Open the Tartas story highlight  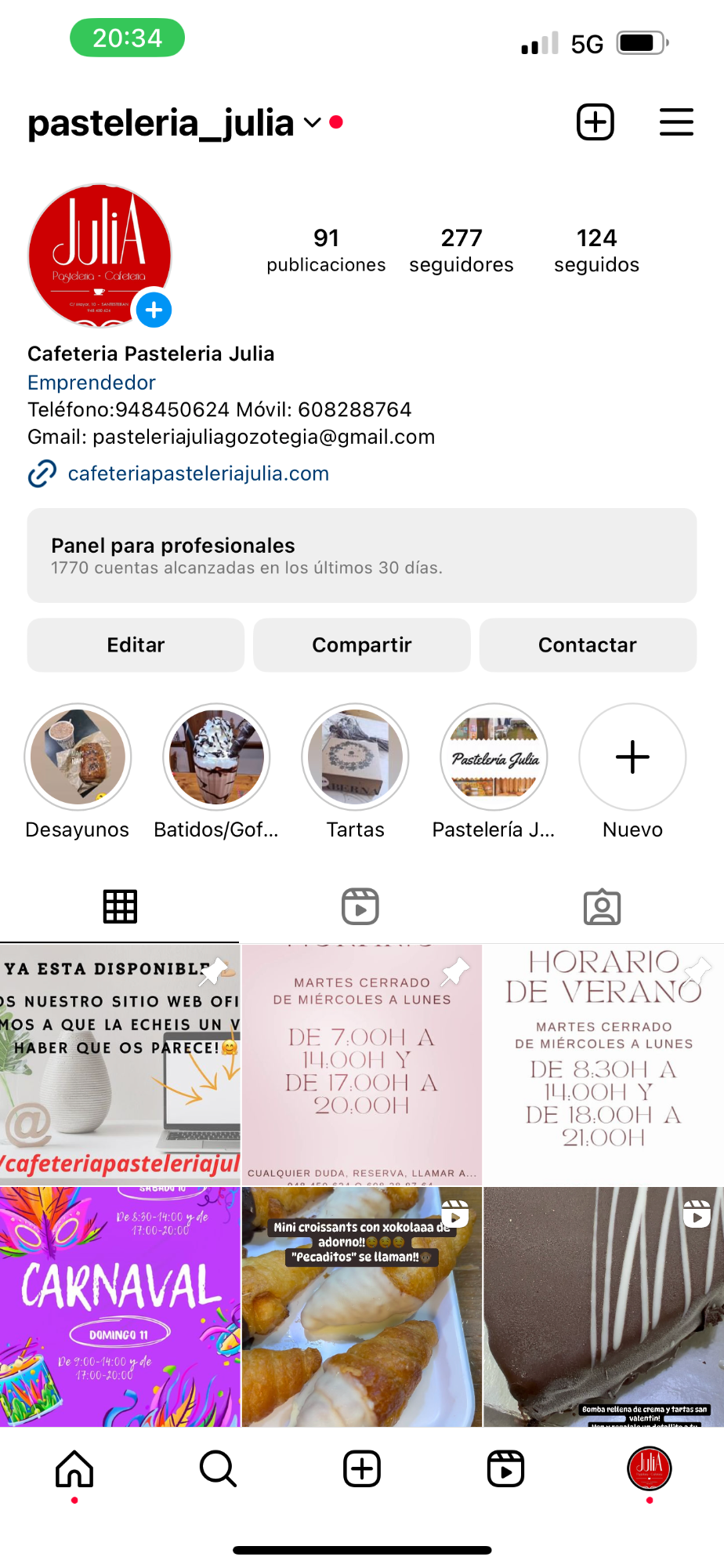[x=355, y=757]
